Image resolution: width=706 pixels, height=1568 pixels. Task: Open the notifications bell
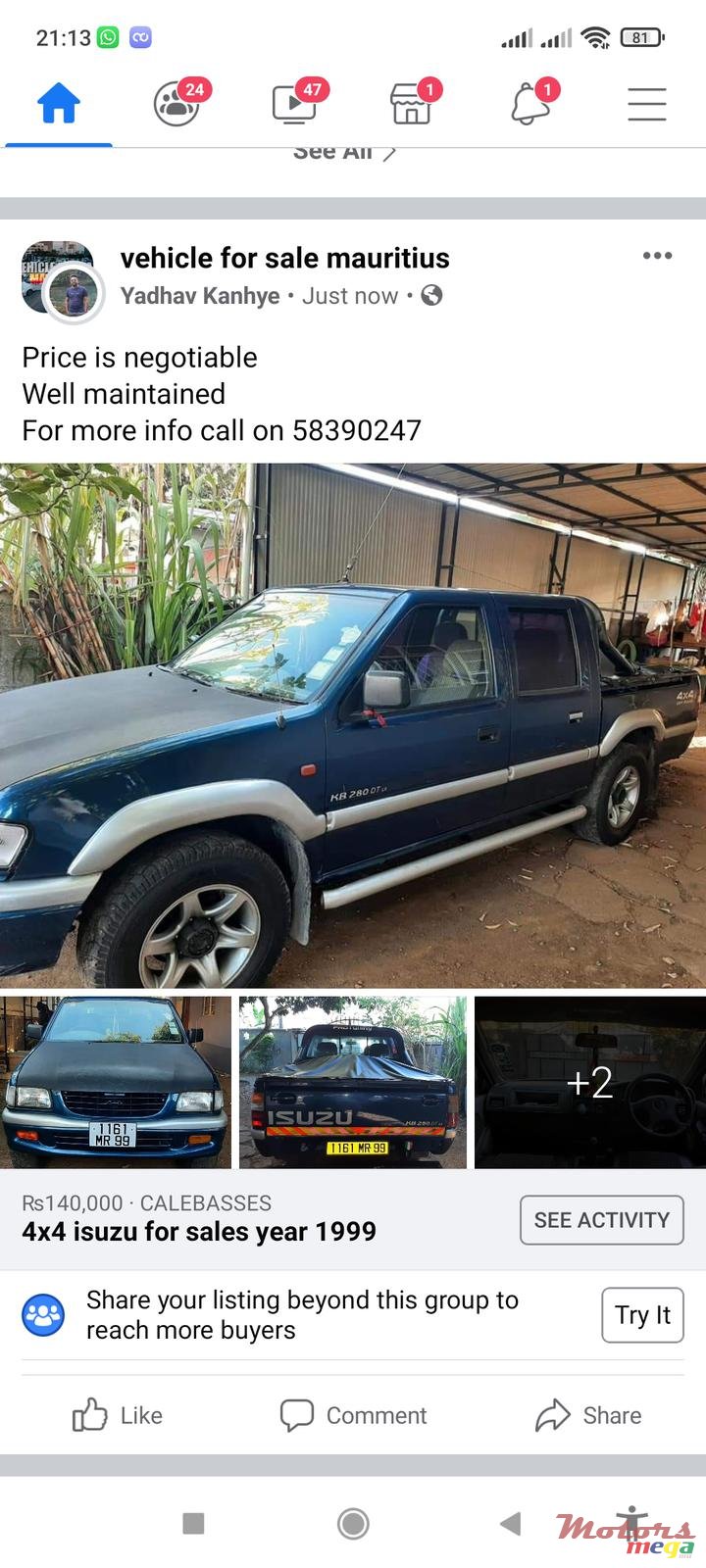(530, 104)
